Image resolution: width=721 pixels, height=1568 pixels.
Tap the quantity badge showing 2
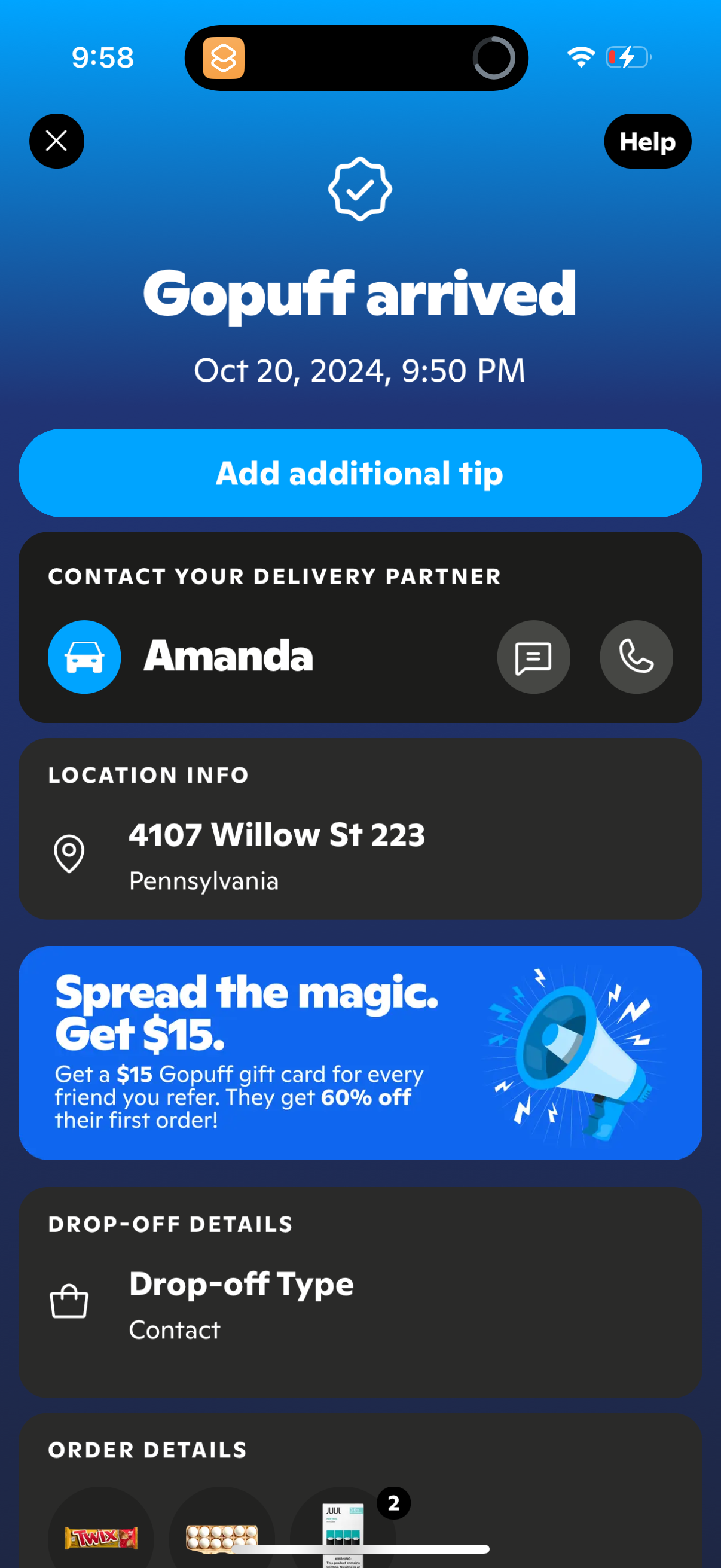pos(392,1502)
